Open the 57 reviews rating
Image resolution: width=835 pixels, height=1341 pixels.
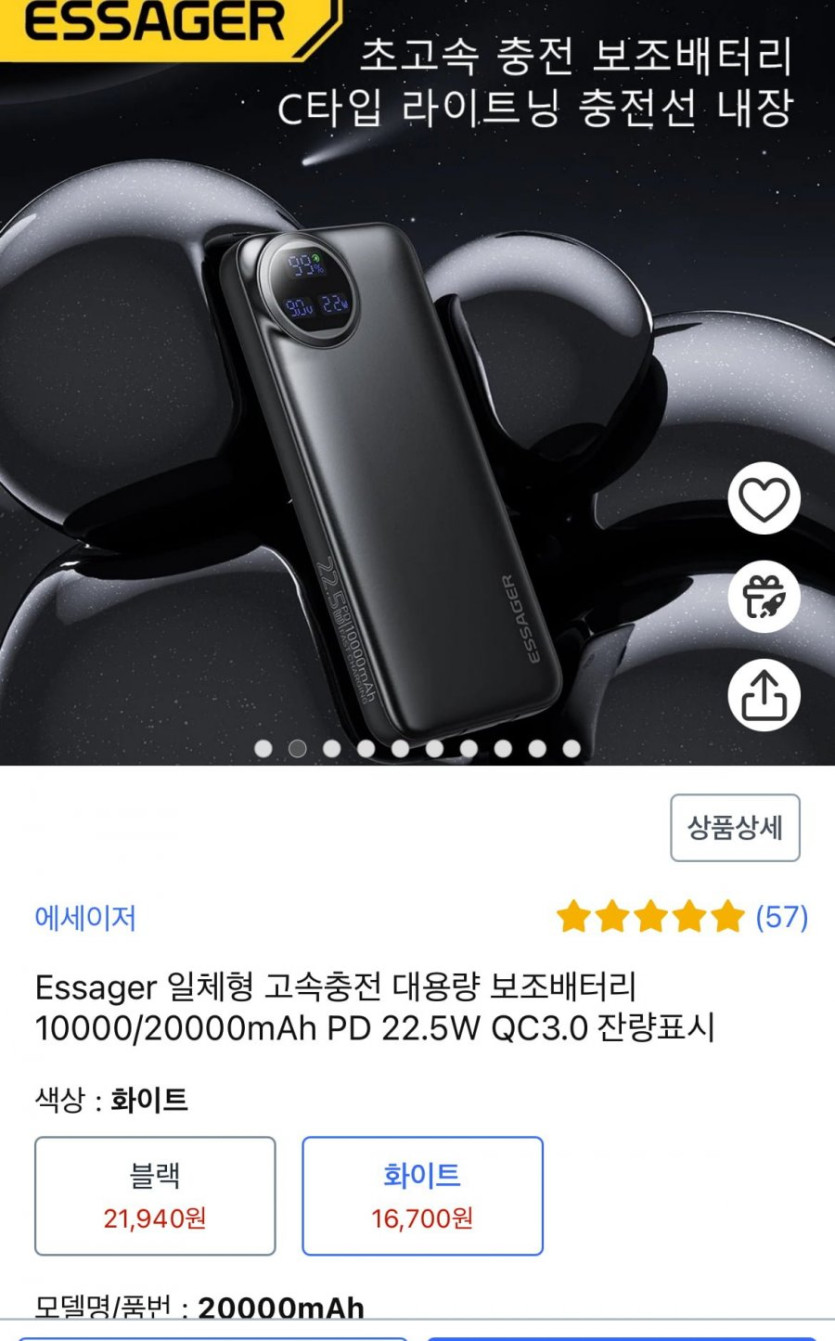682,916
